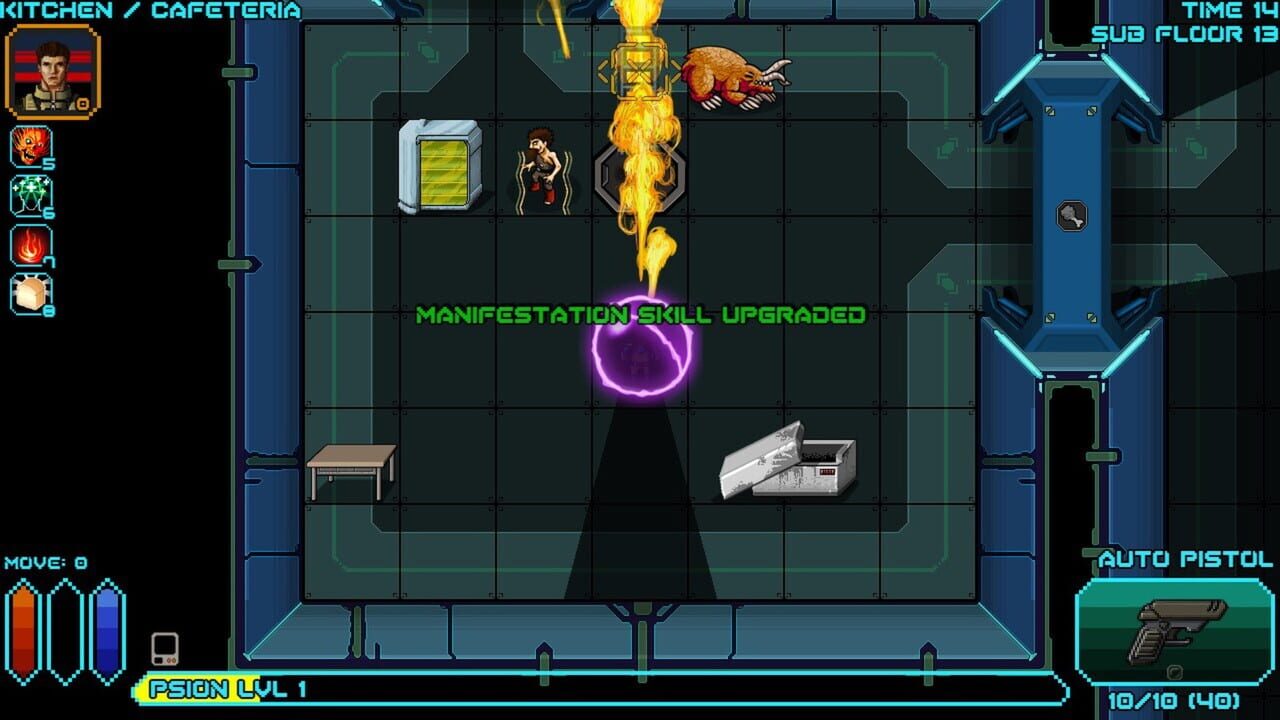1280x720 pixels.
Task: Select the box skill numbered 8
Action: 30,294
